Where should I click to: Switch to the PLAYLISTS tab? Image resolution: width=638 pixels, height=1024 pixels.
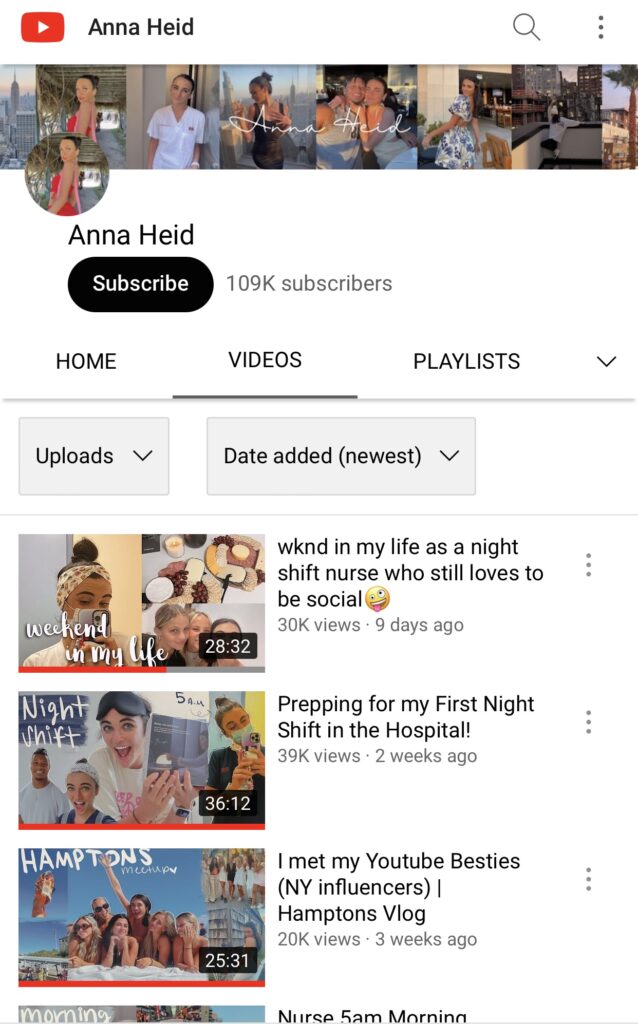pyautogui.click(x=466, y=361)
